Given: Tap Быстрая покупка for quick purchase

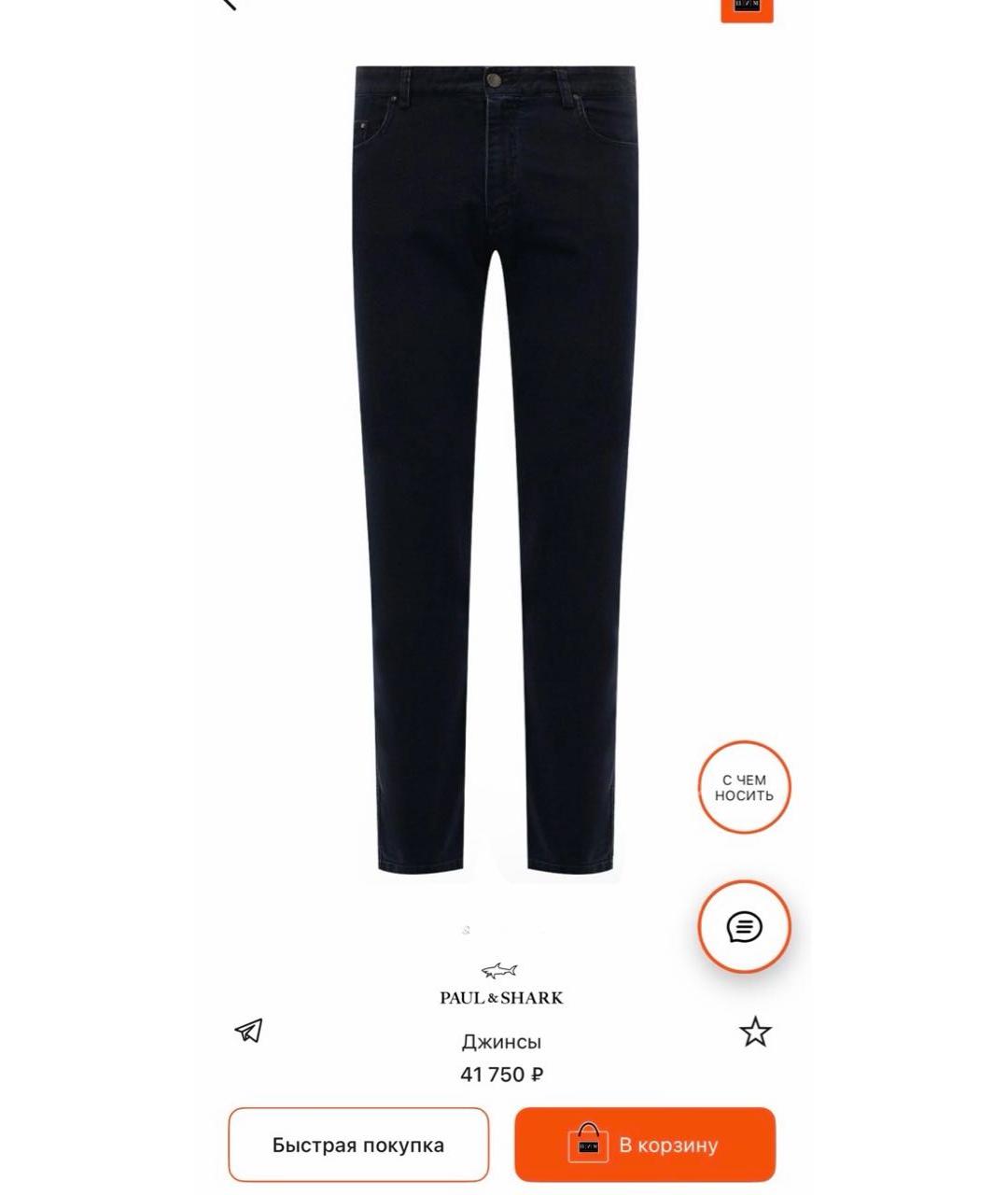Looking at the screenshot, I should (358, 1145).
